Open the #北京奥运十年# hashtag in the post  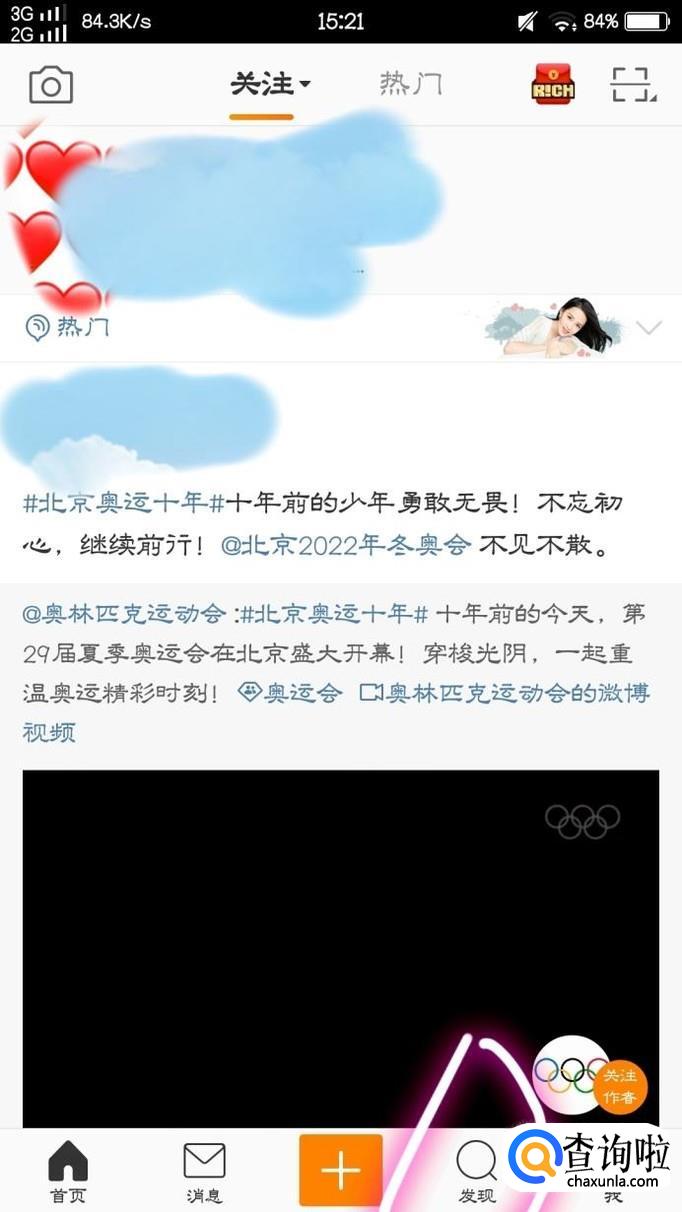pos(123,503)
